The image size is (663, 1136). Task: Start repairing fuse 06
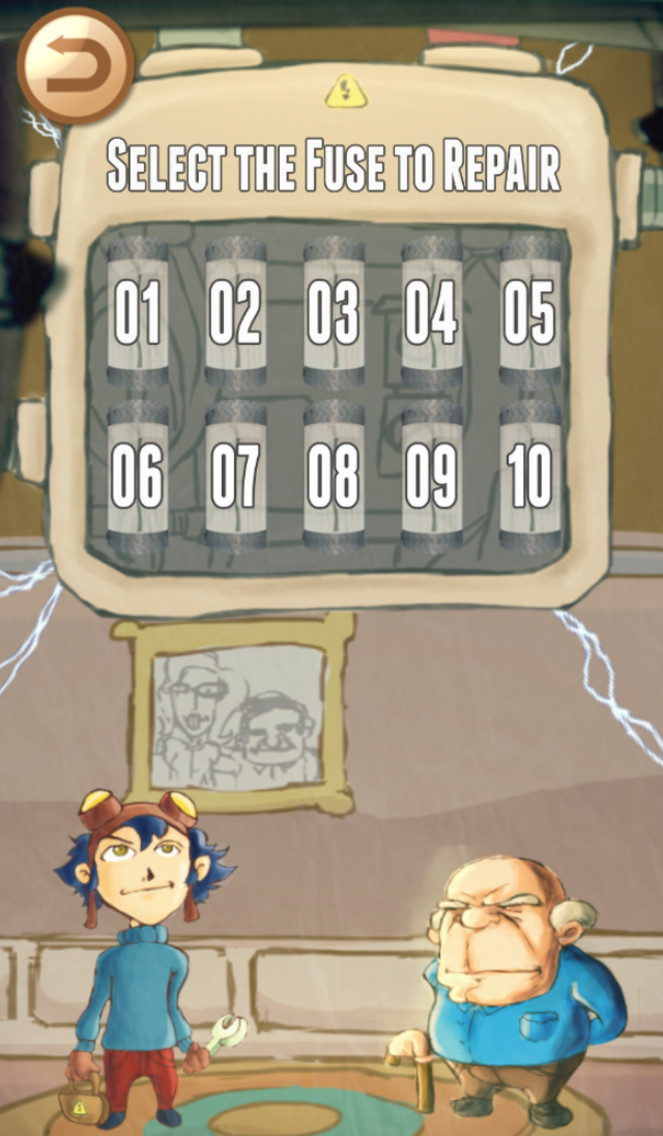coord(138,476)
